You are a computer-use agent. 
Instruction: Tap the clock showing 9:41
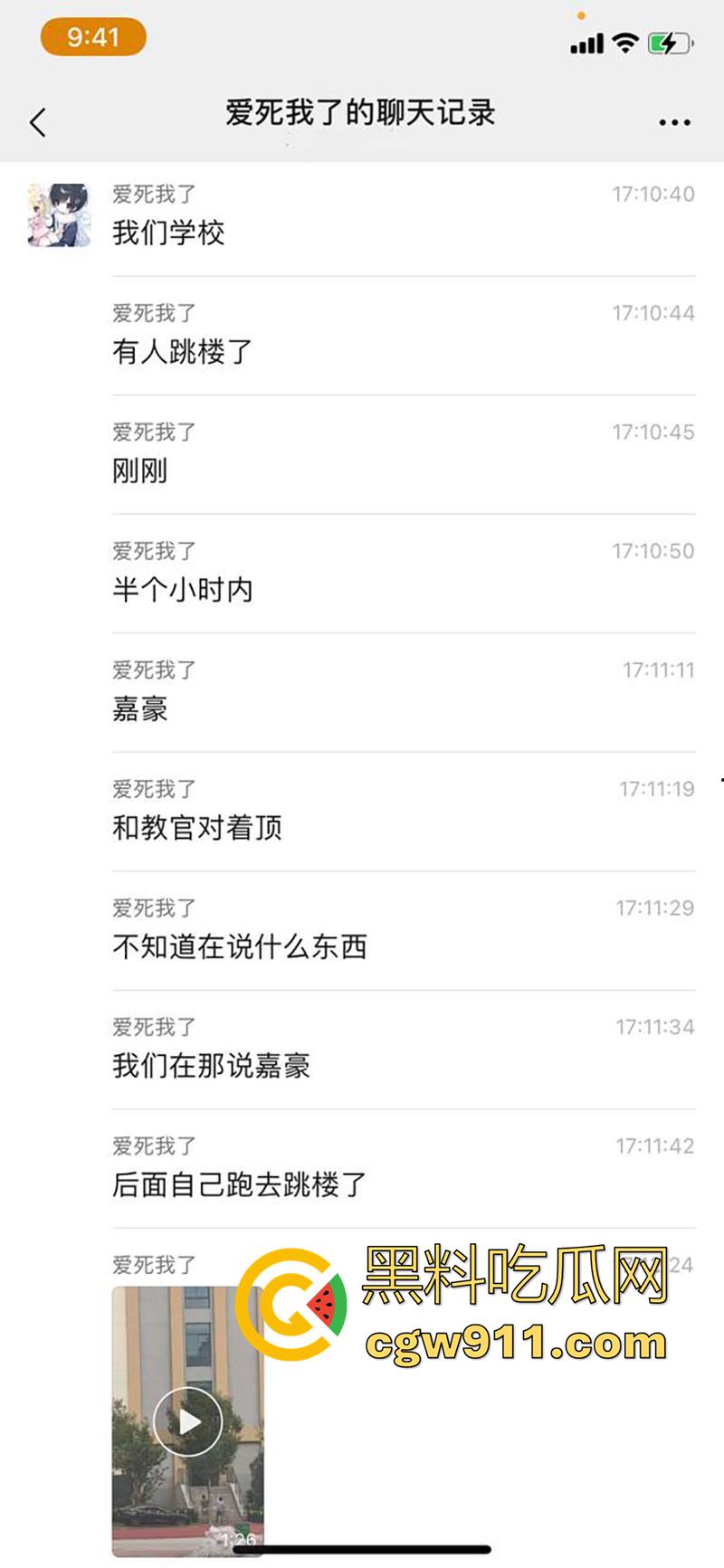(x=91, y=38)
